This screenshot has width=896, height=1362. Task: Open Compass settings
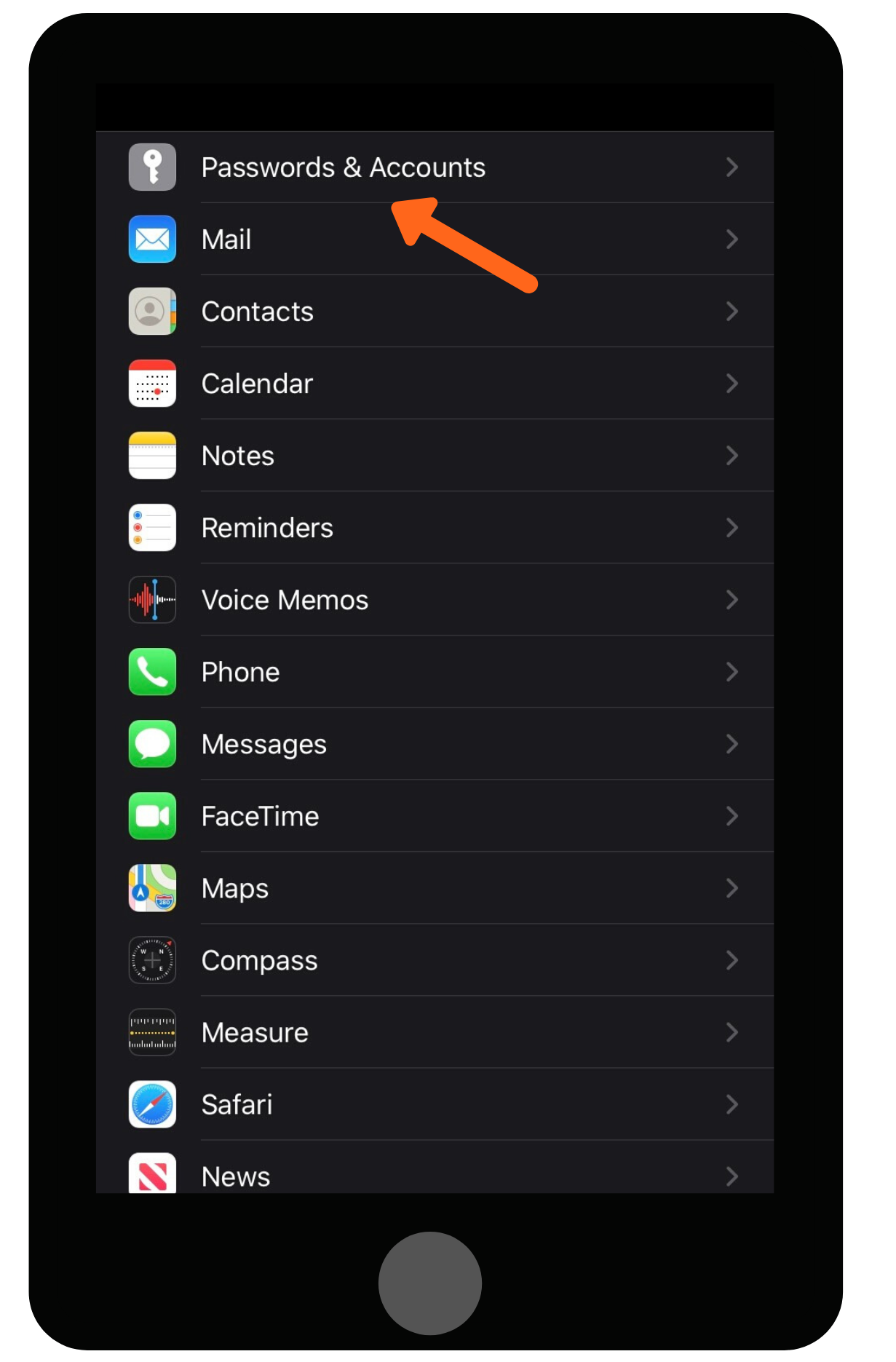259,960
